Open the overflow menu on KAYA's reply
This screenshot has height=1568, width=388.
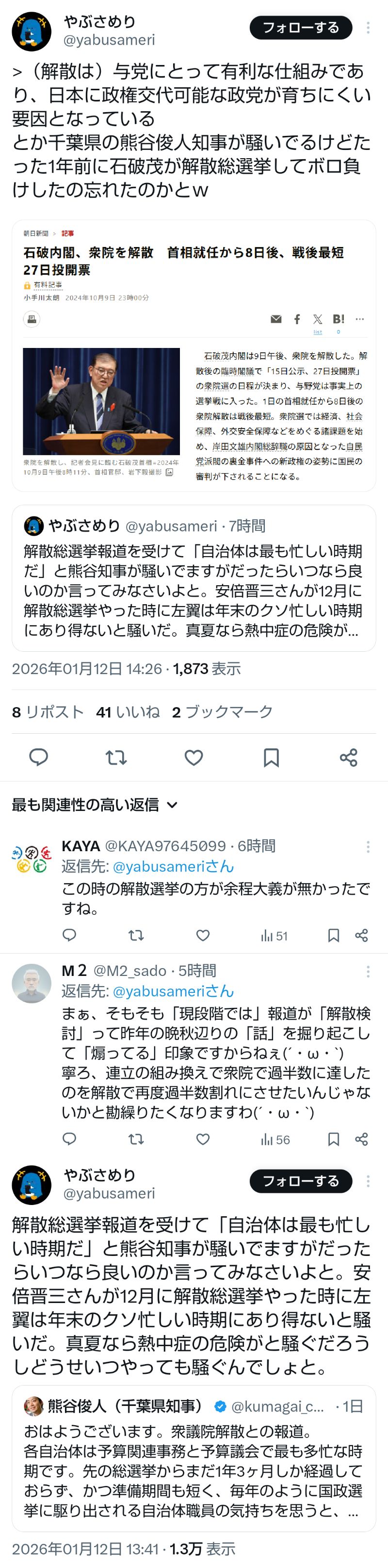point(368,847)
